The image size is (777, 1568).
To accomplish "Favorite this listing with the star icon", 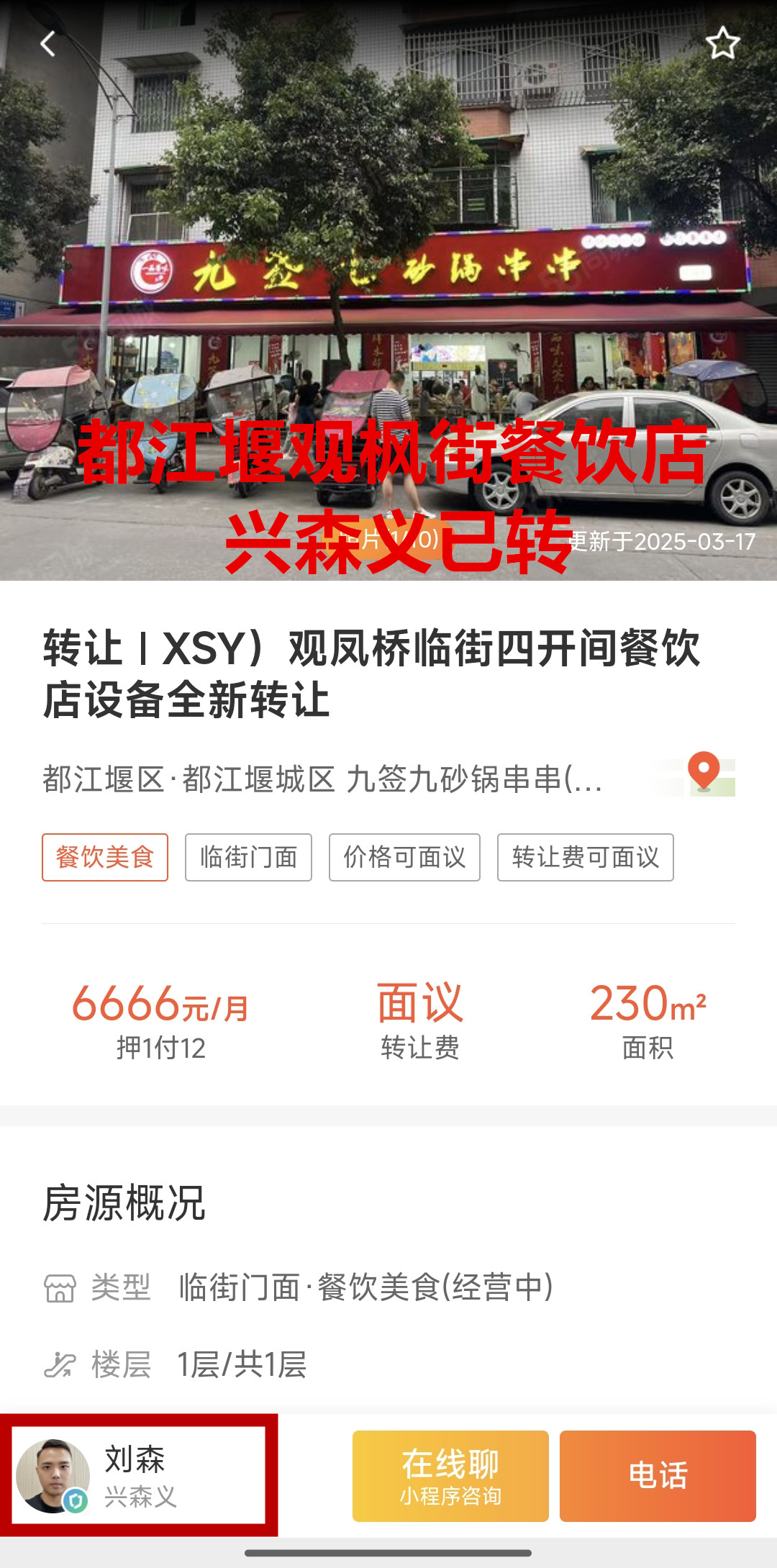I will coord(722,43).
